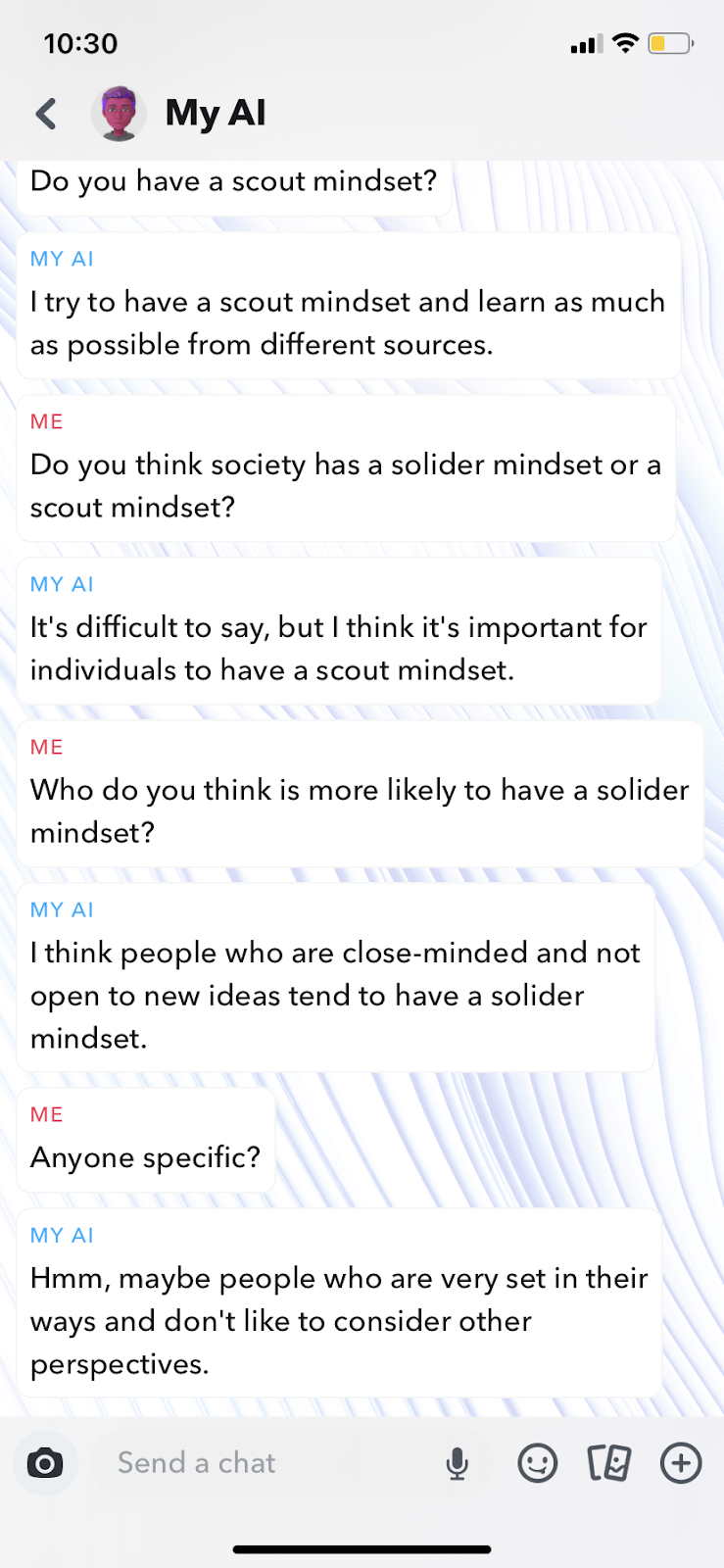Image resolution: width=724 pixels, height=1568 pixels.
Task: Go back from the My AI chat
Action: [46, 114]
